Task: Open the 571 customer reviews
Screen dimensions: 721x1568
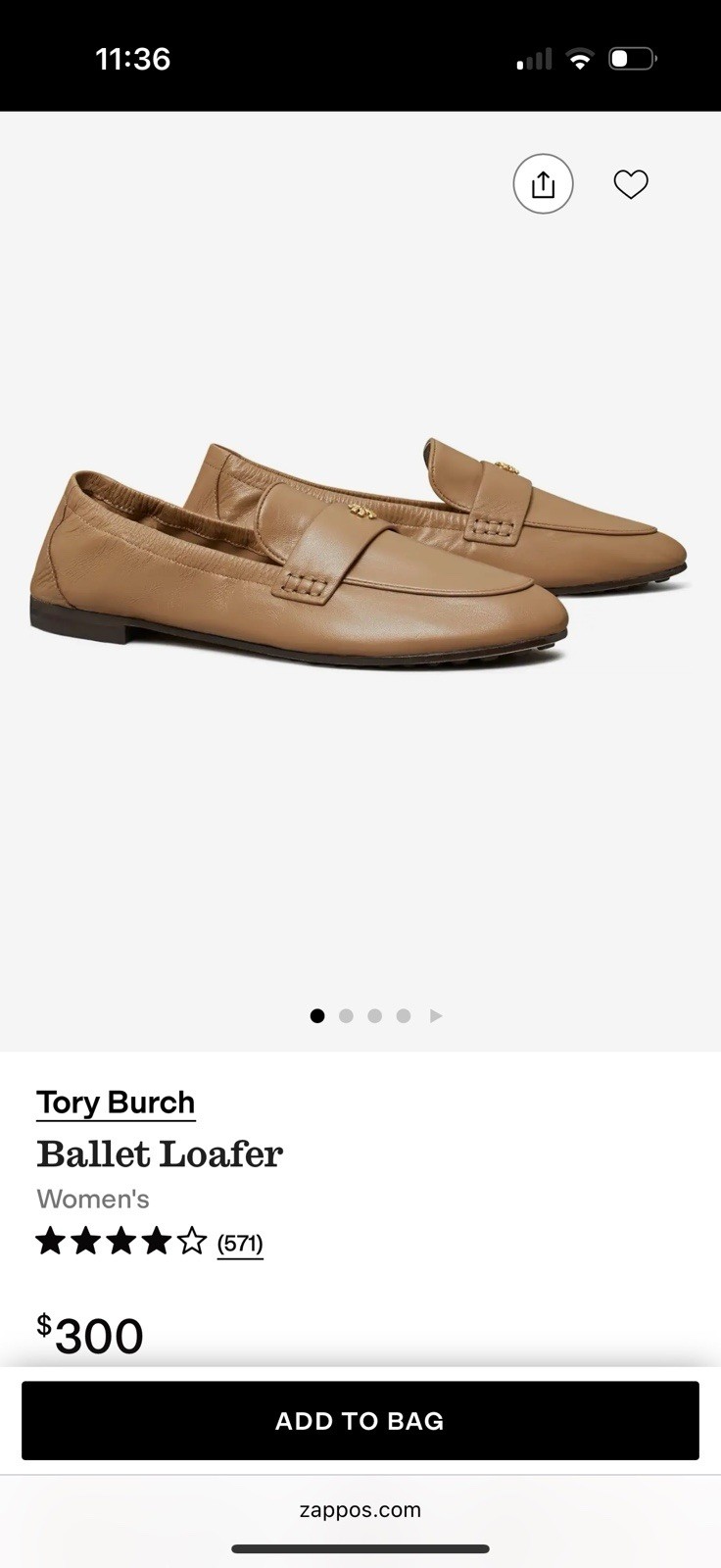Action: 240,1244
